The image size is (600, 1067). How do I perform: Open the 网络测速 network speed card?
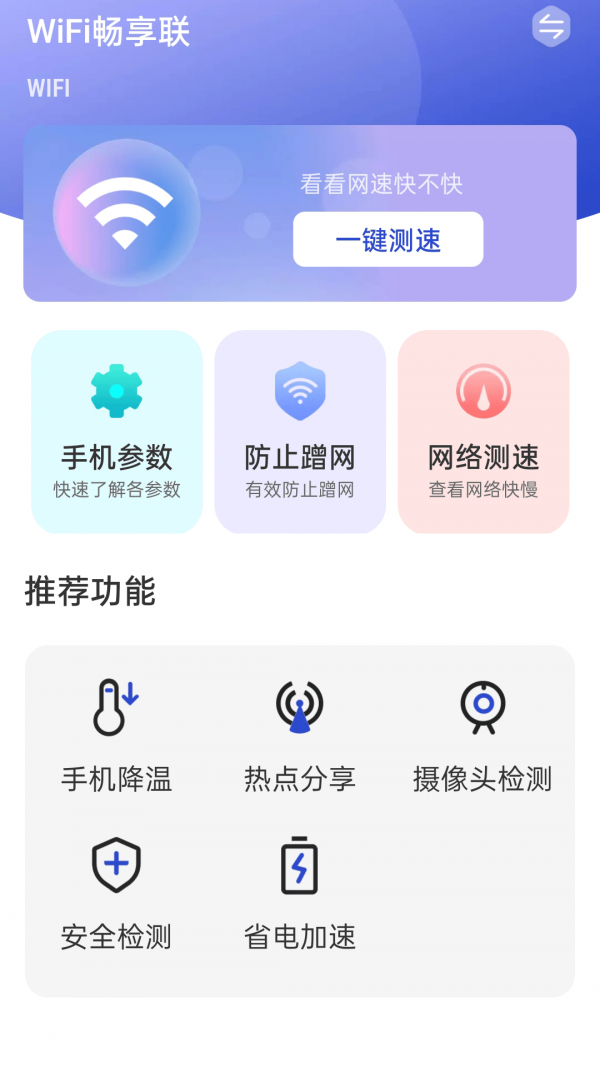483,432
